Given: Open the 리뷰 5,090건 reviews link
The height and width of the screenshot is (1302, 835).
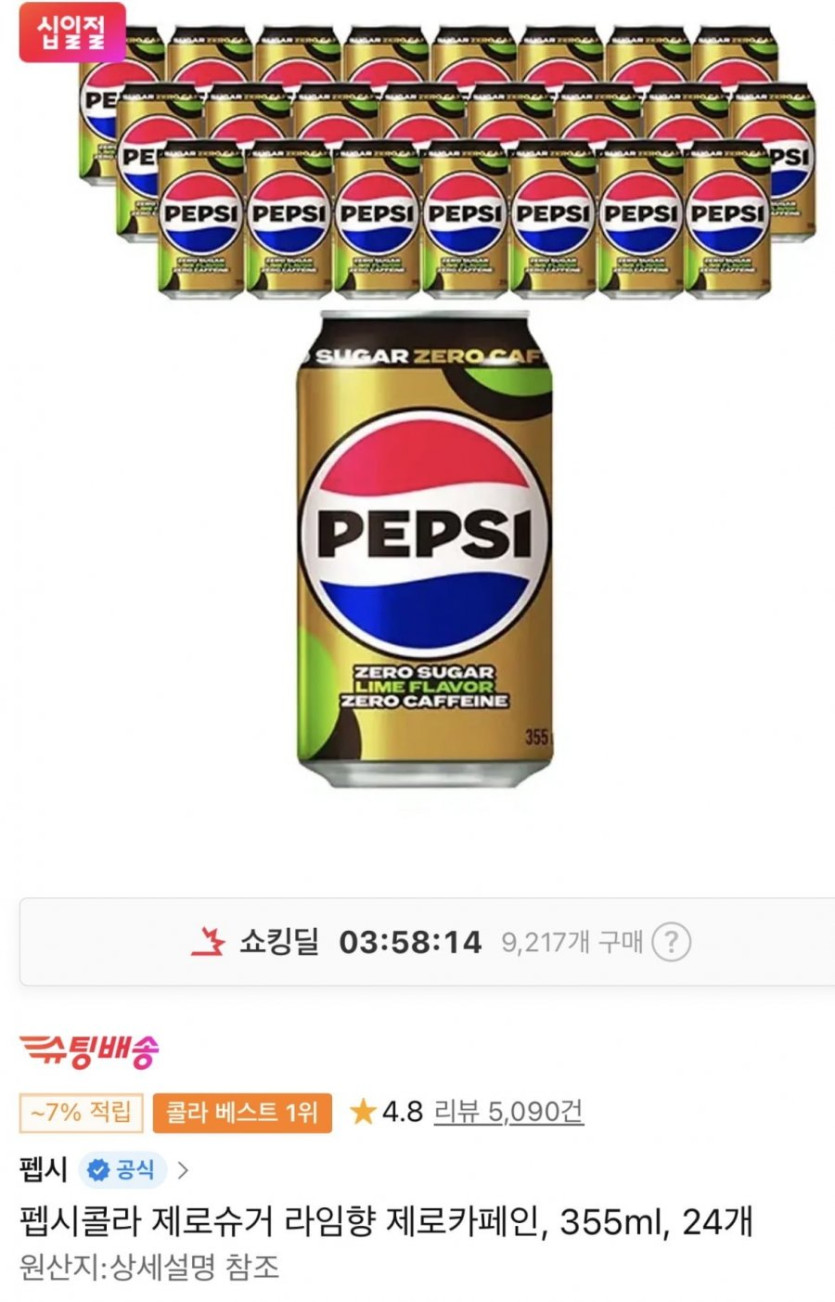Looking at the screenshot, I should pyautogui.click(x=508, y=1111).
